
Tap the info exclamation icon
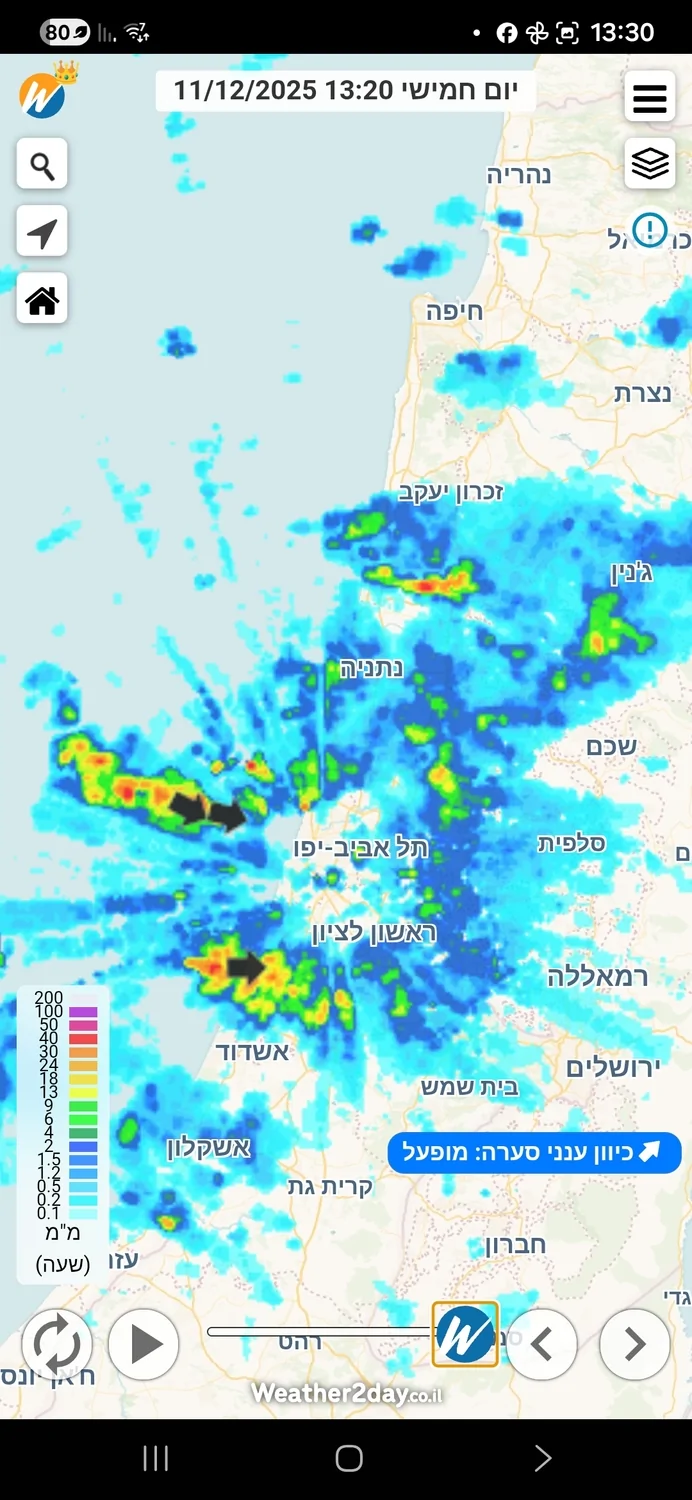pos(650,230)
